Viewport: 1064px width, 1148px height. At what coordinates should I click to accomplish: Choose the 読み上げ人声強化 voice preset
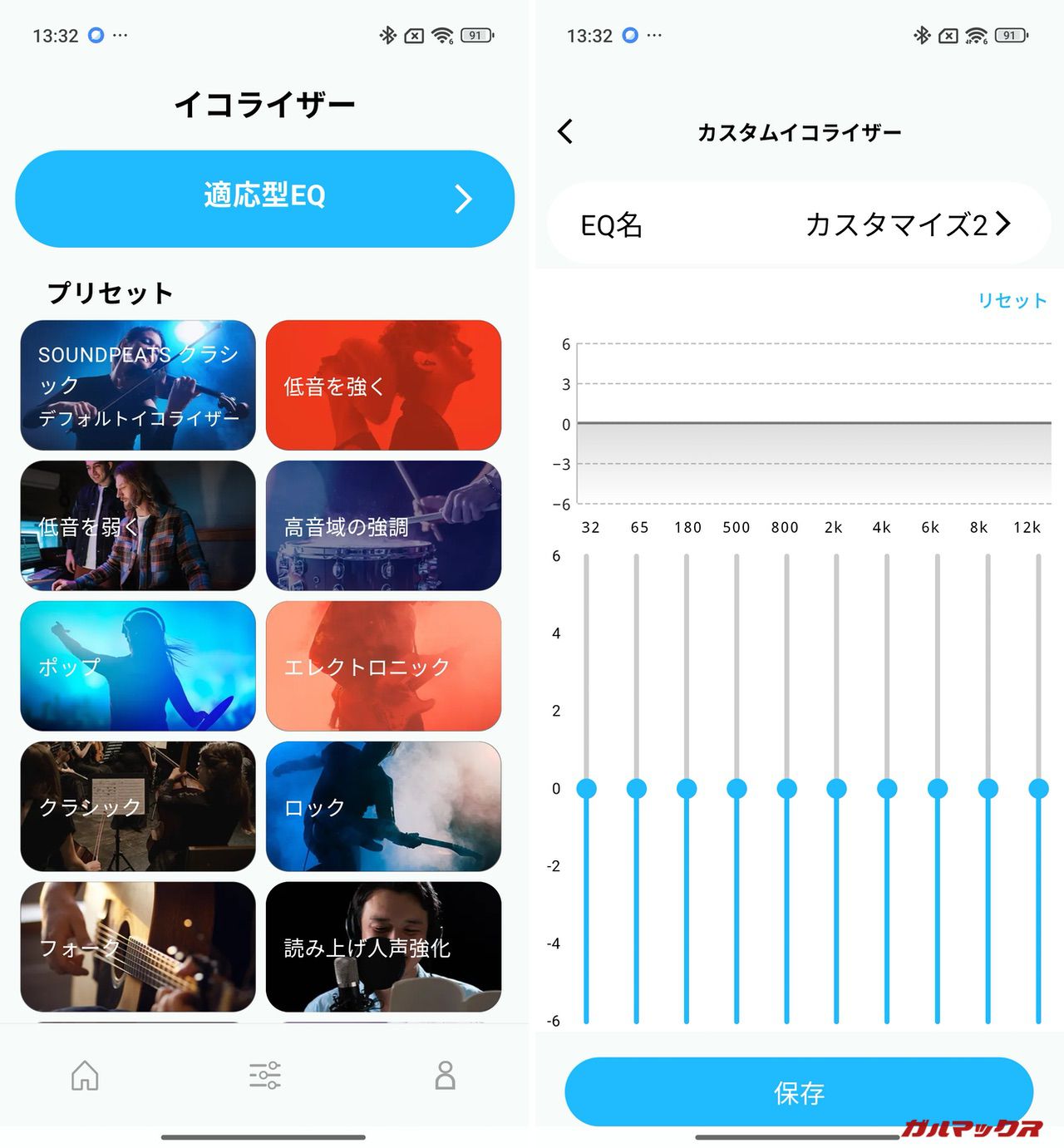383,947
